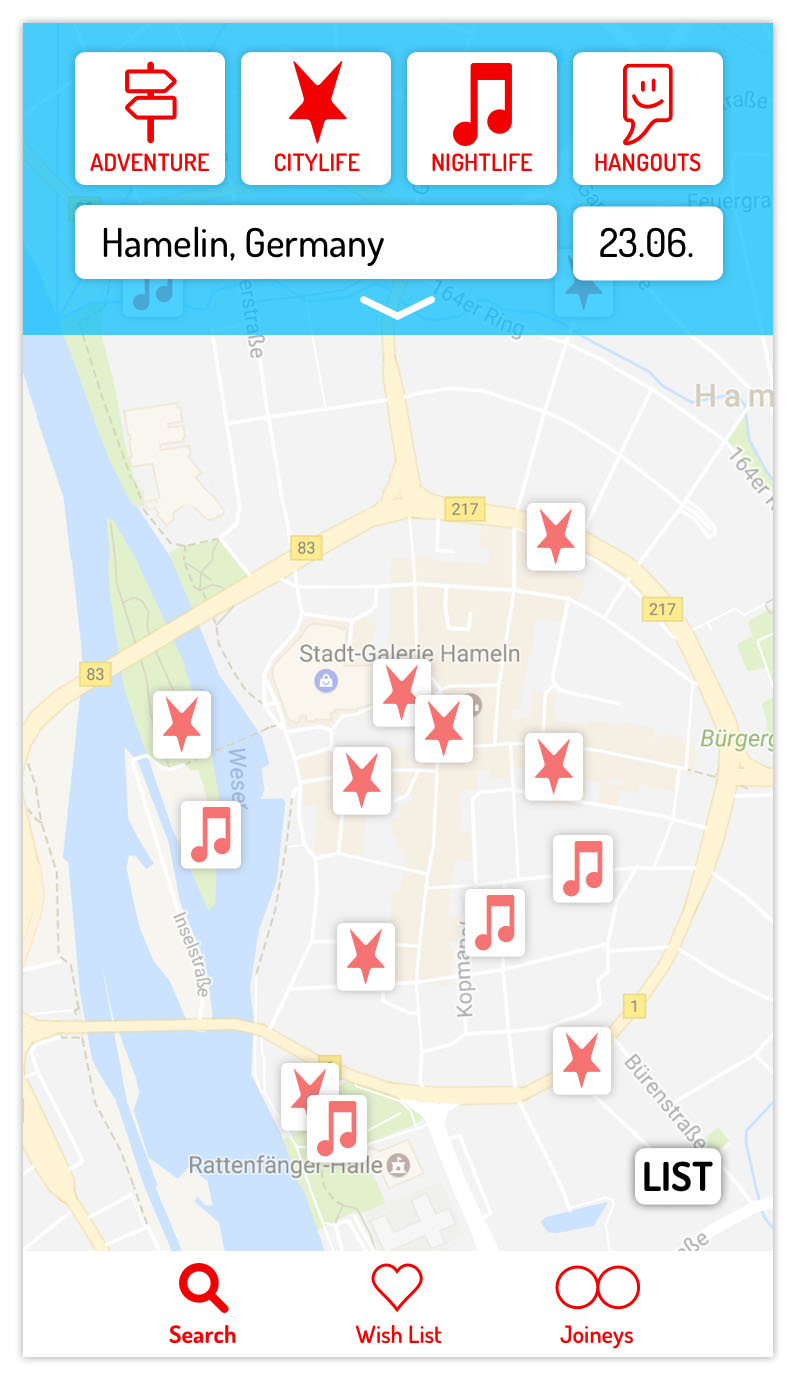
Task: Change the date 23.06.
Action: coord(647,243)
